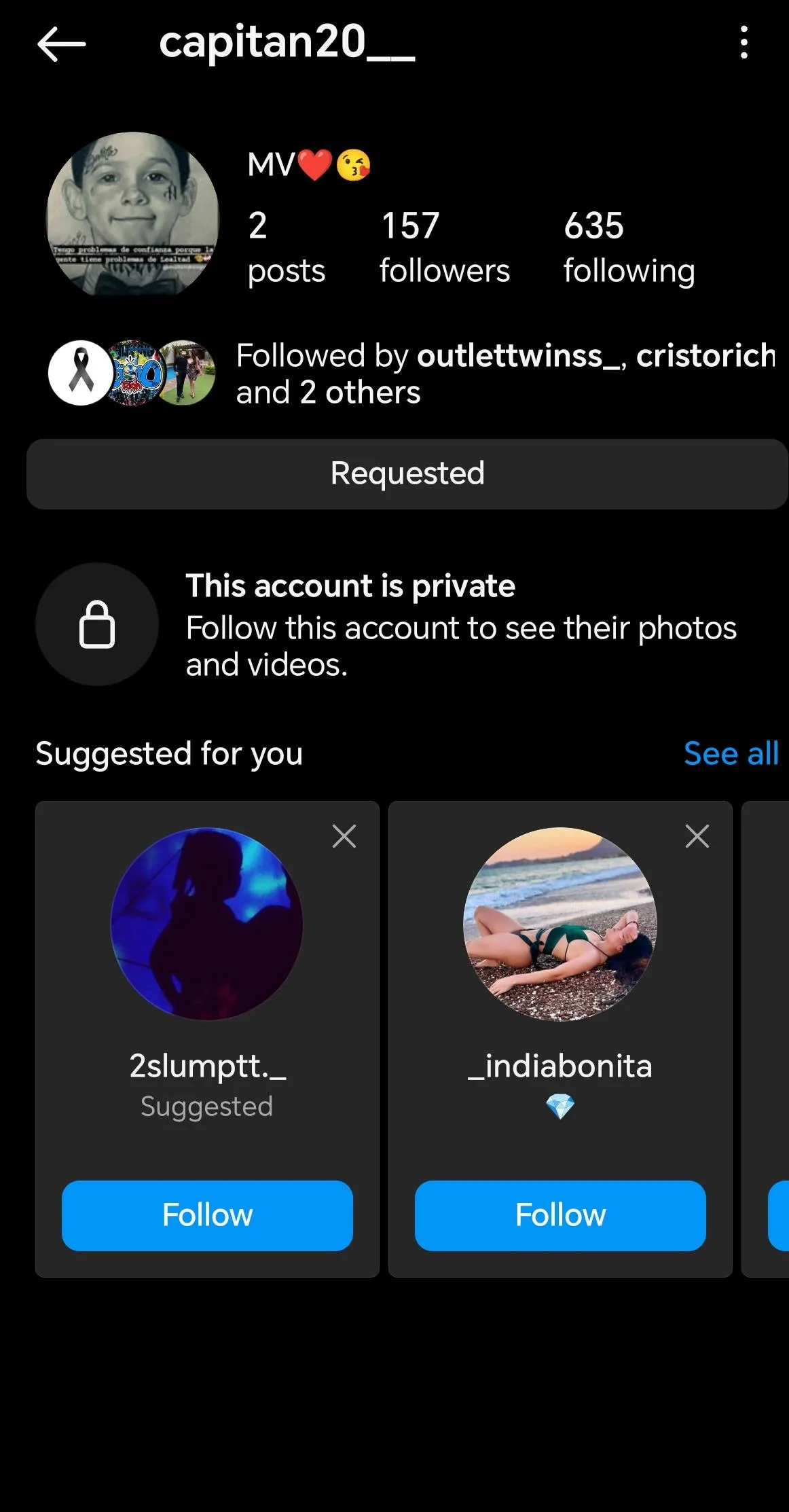View capitan20__ profile picture
789x1512 pixels.
pyautogui.click(x=132, y=217)
